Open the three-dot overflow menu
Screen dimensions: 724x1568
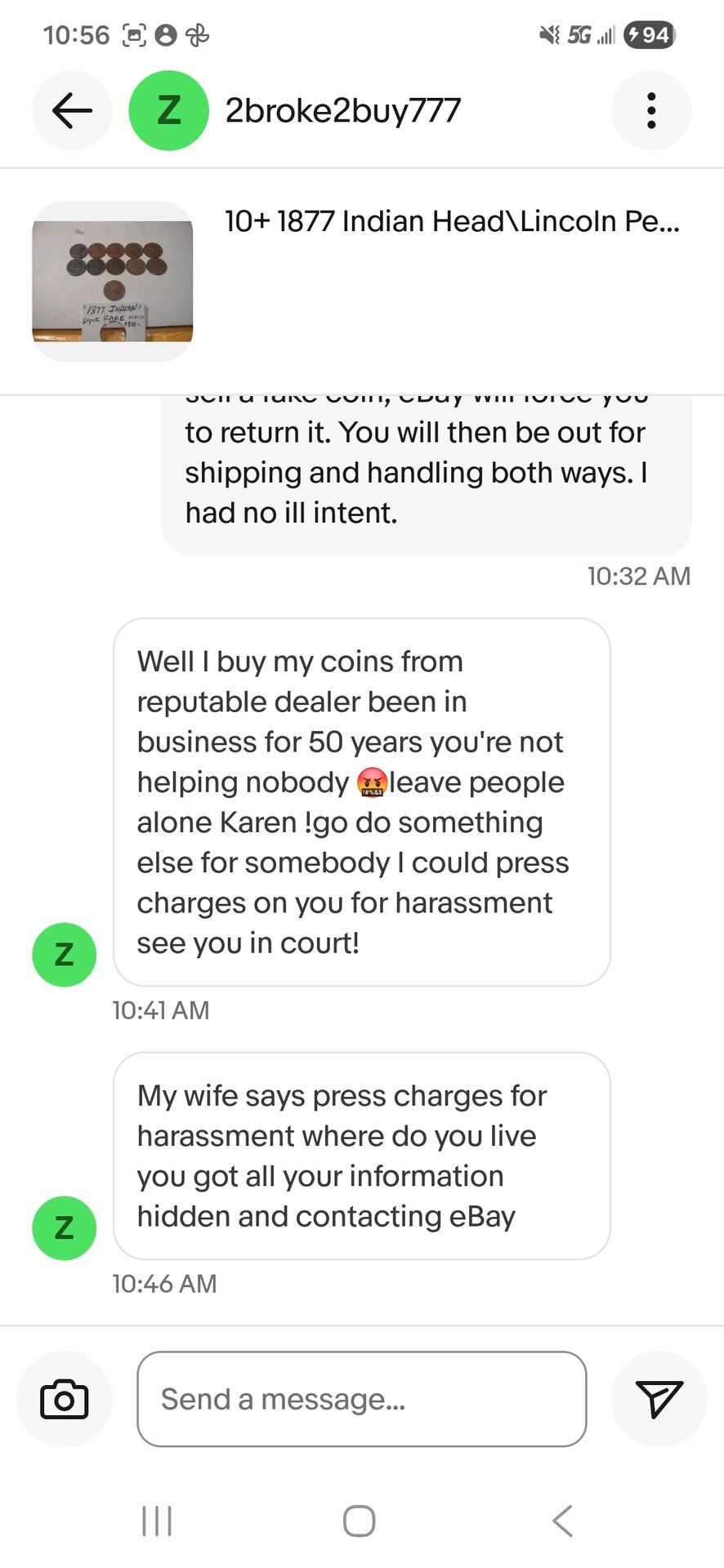pyautogui.click(x=650, y=111)
